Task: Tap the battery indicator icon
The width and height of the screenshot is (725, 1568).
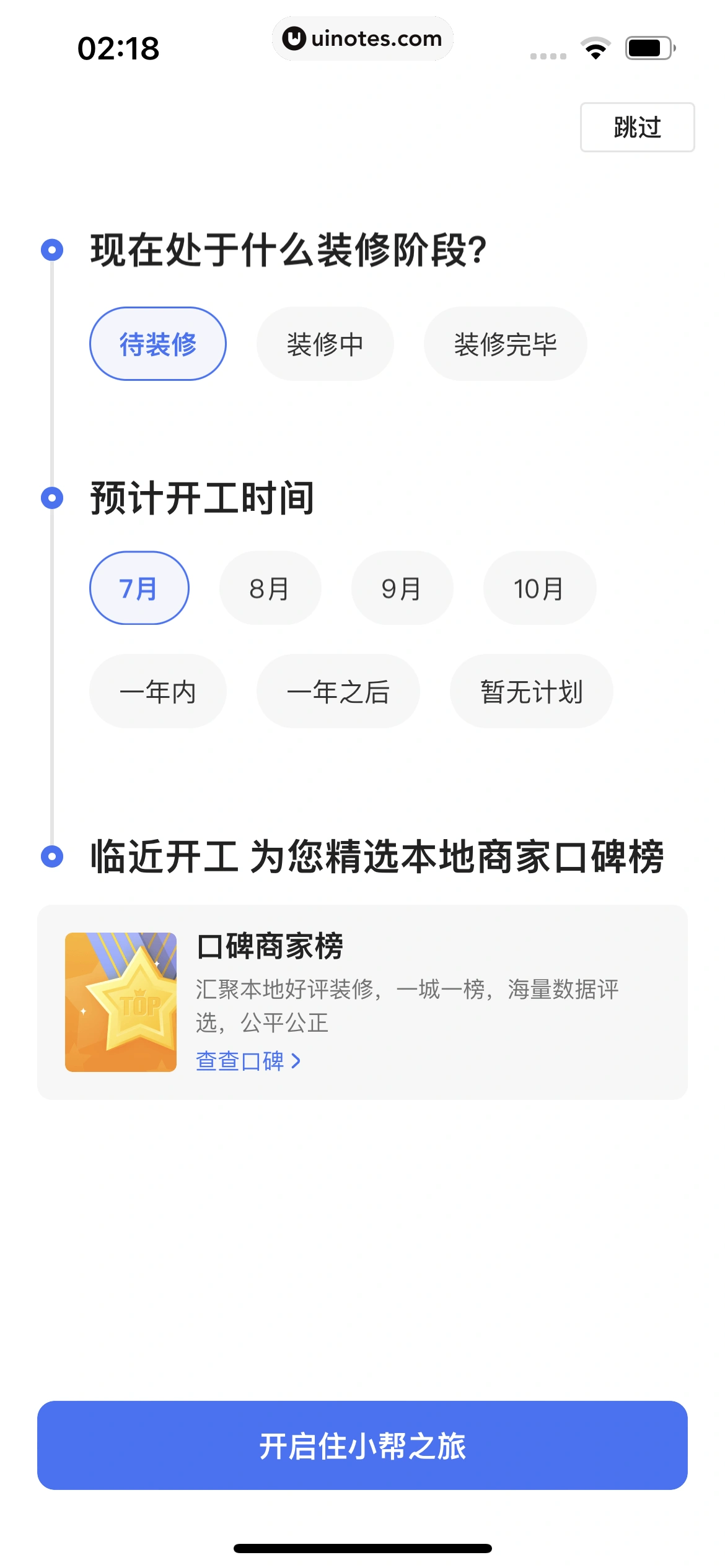Action: 649,47
